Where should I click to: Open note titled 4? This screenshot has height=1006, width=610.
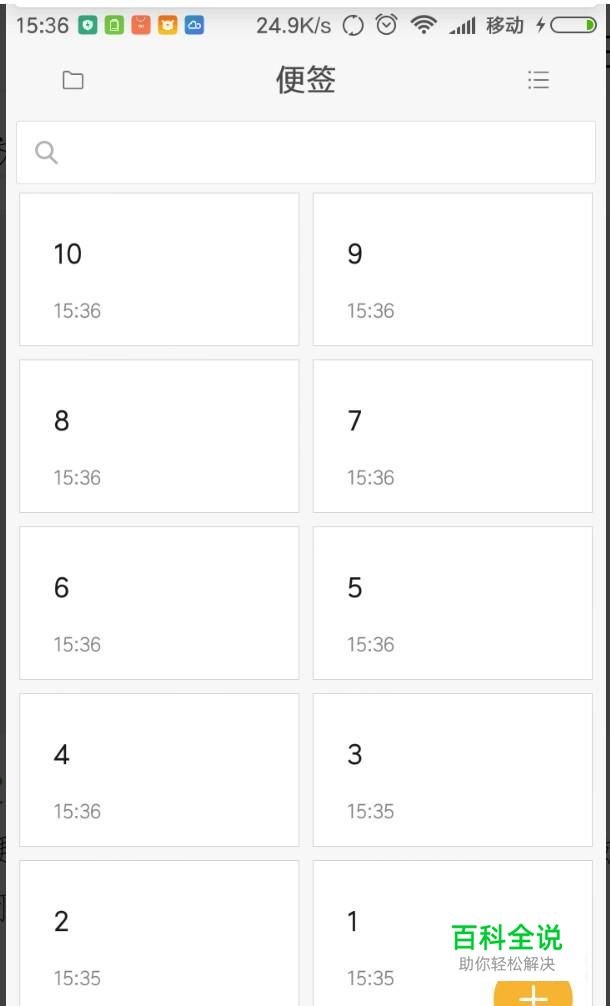click(159, 770)
